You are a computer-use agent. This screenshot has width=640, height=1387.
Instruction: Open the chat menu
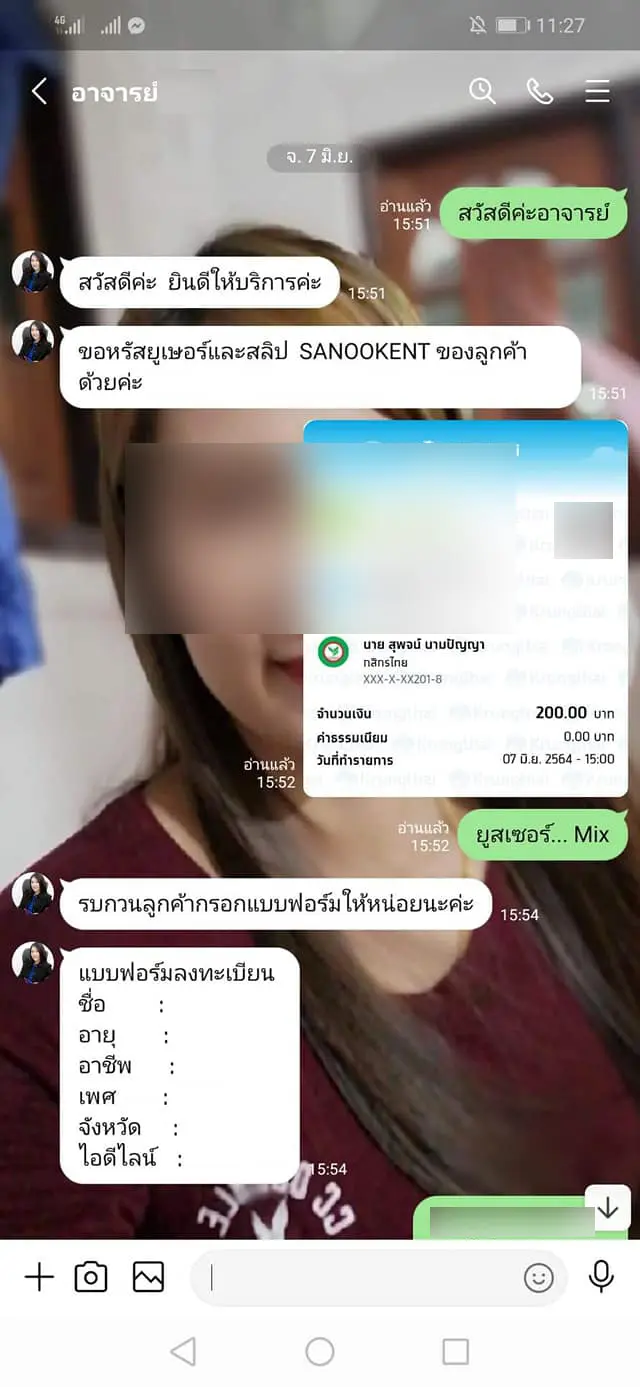tap(597, 92)
